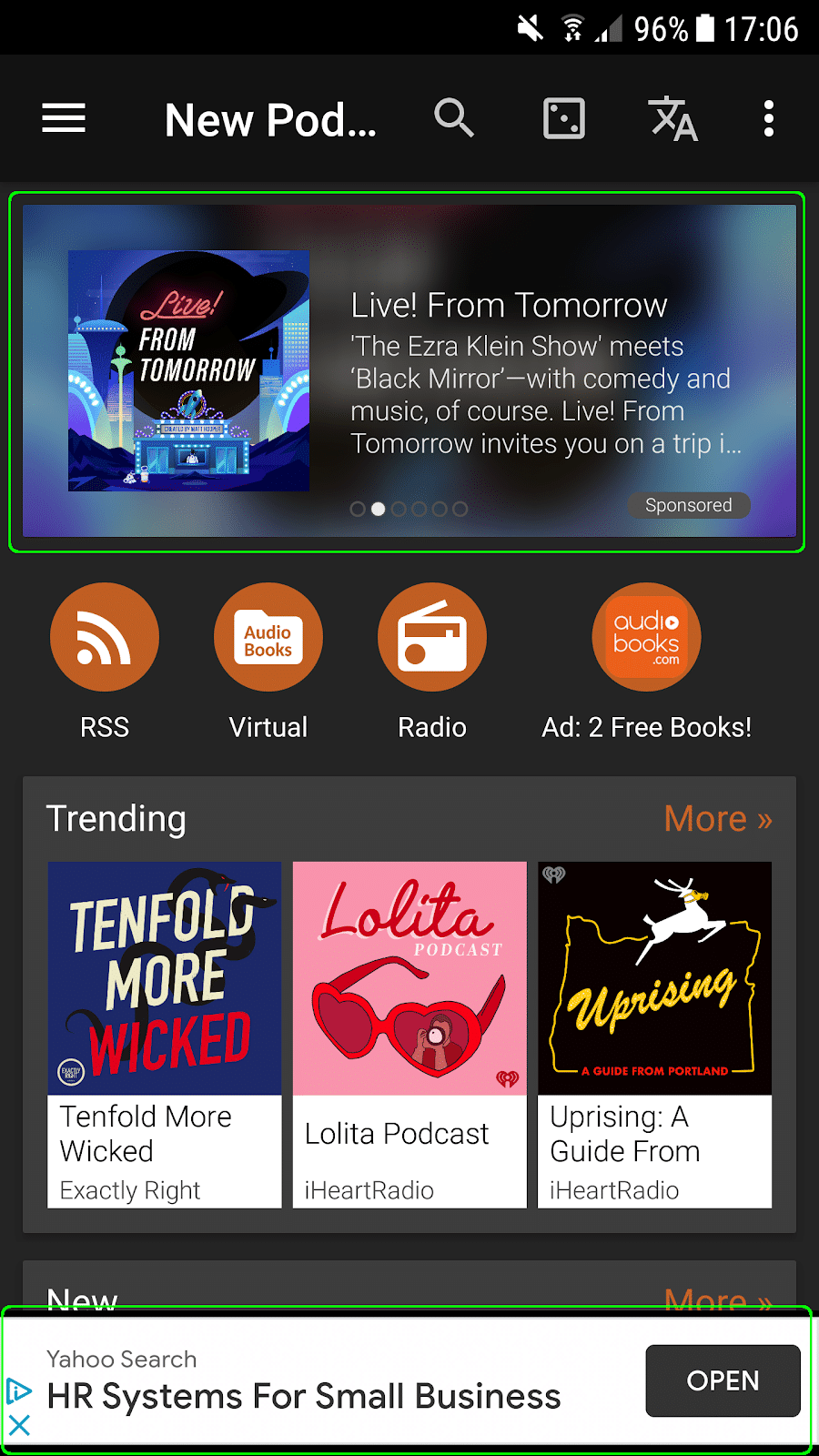Open the RSS shortcut
This screenshot has height=1456, width=819.
105,637
